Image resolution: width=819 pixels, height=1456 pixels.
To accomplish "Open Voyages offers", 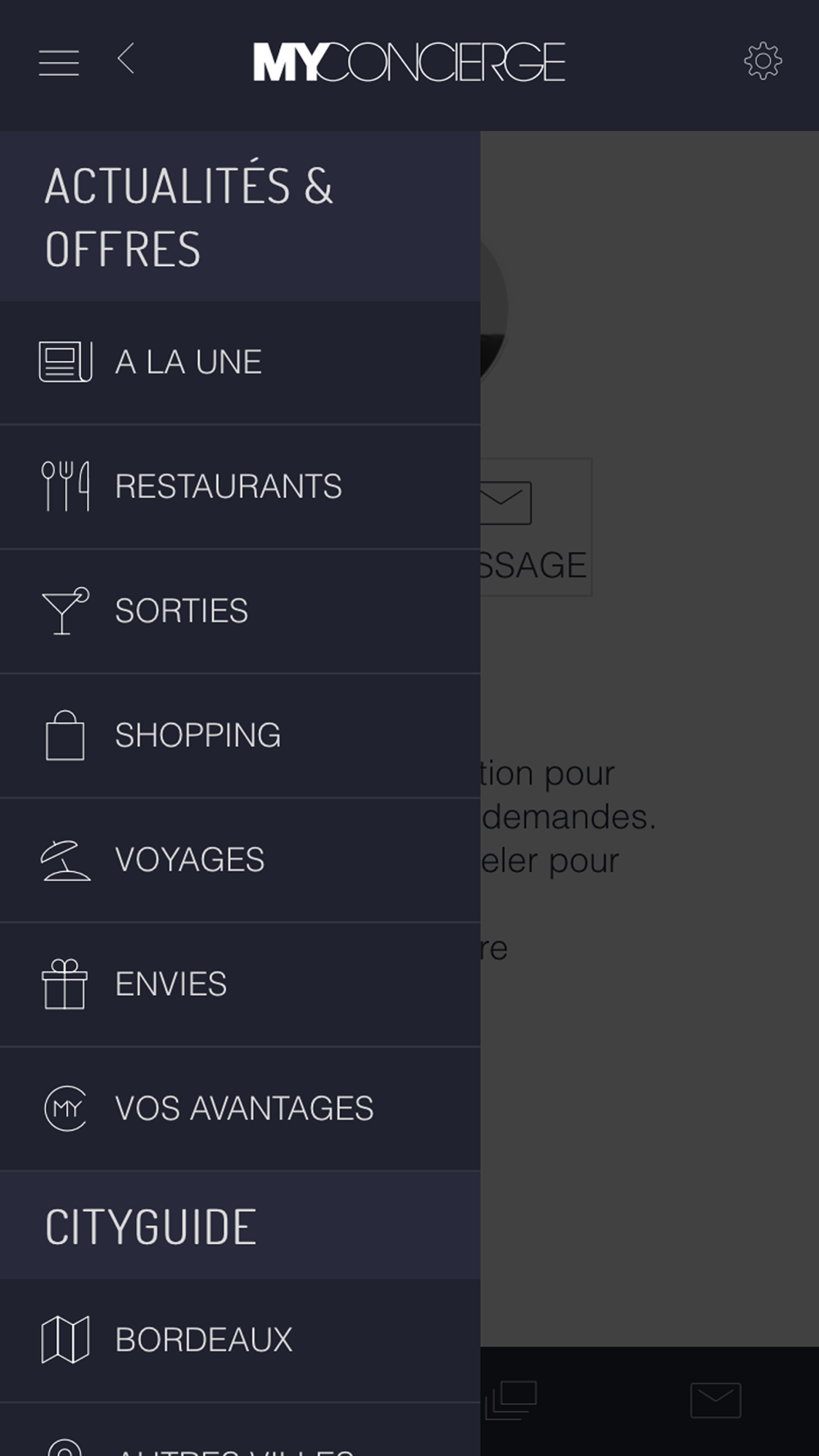I will coord(240,861).
